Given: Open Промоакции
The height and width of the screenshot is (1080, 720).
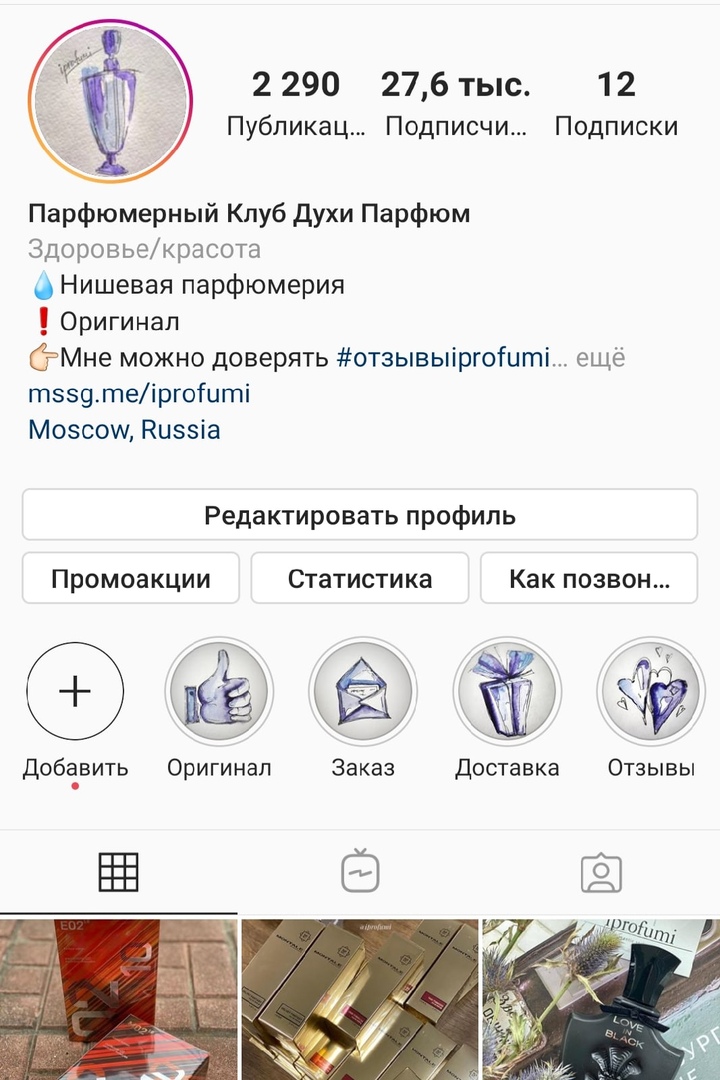Looking at the screenshot, I should (x=131, y=579).
